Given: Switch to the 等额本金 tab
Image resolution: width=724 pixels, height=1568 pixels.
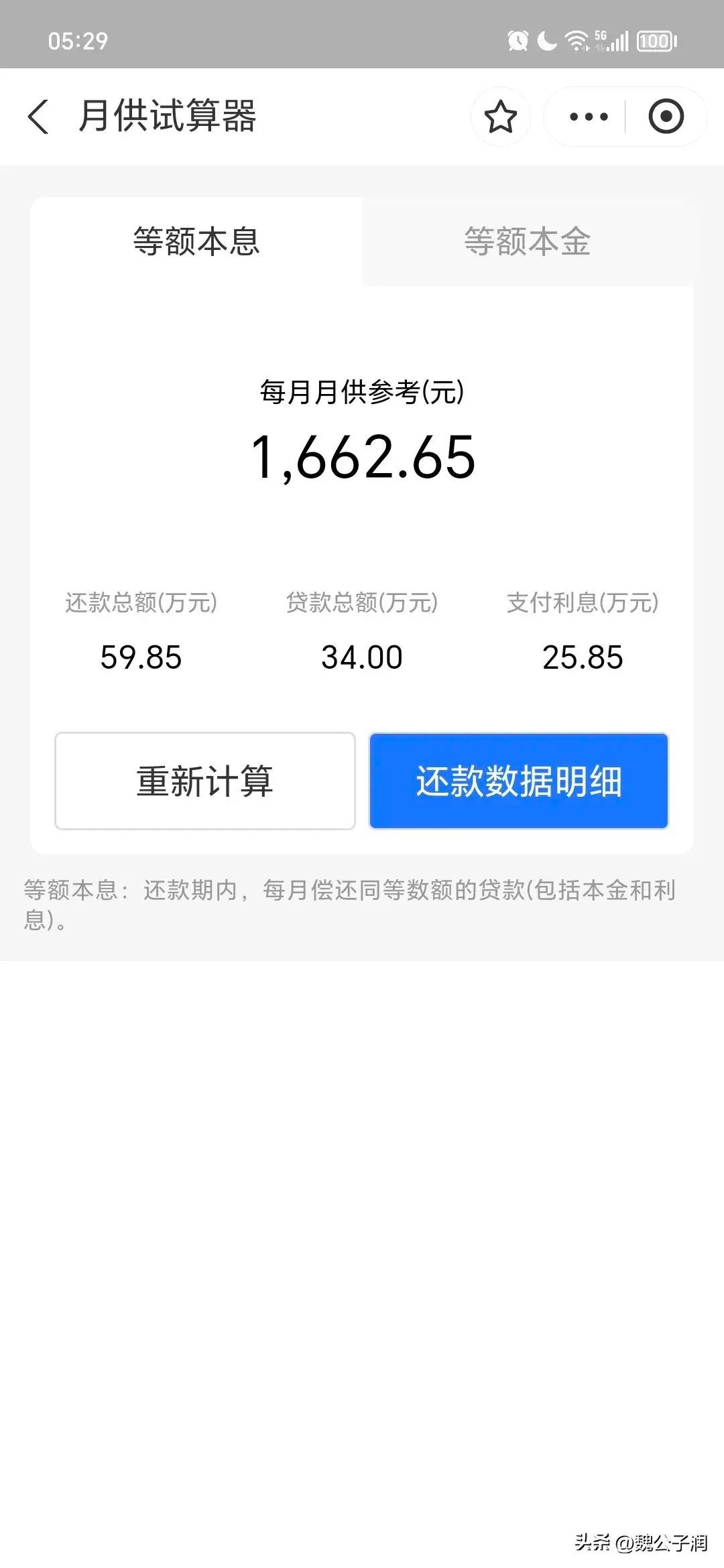Looking at the screenshot, I should pyautogui.click(x=528, y=241).
